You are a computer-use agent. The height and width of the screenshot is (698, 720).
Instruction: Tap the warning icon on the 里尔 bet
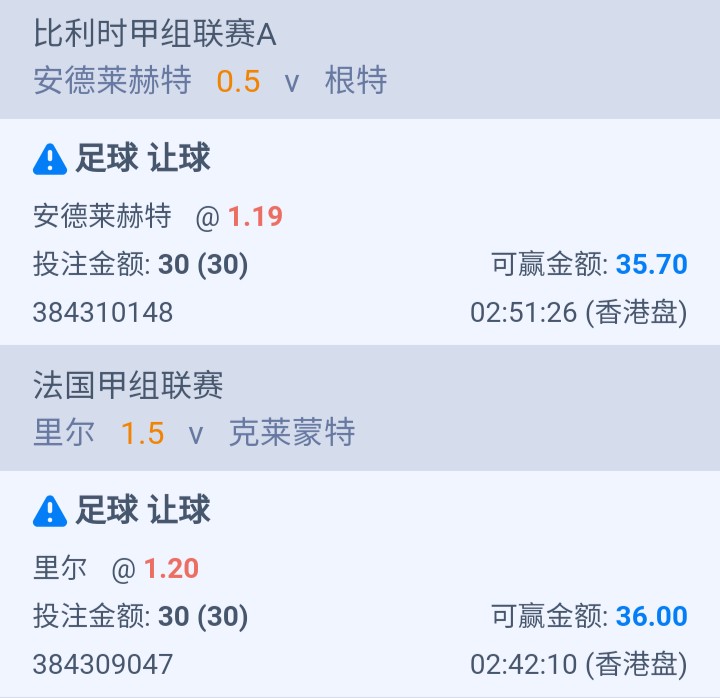coord(49,511)
